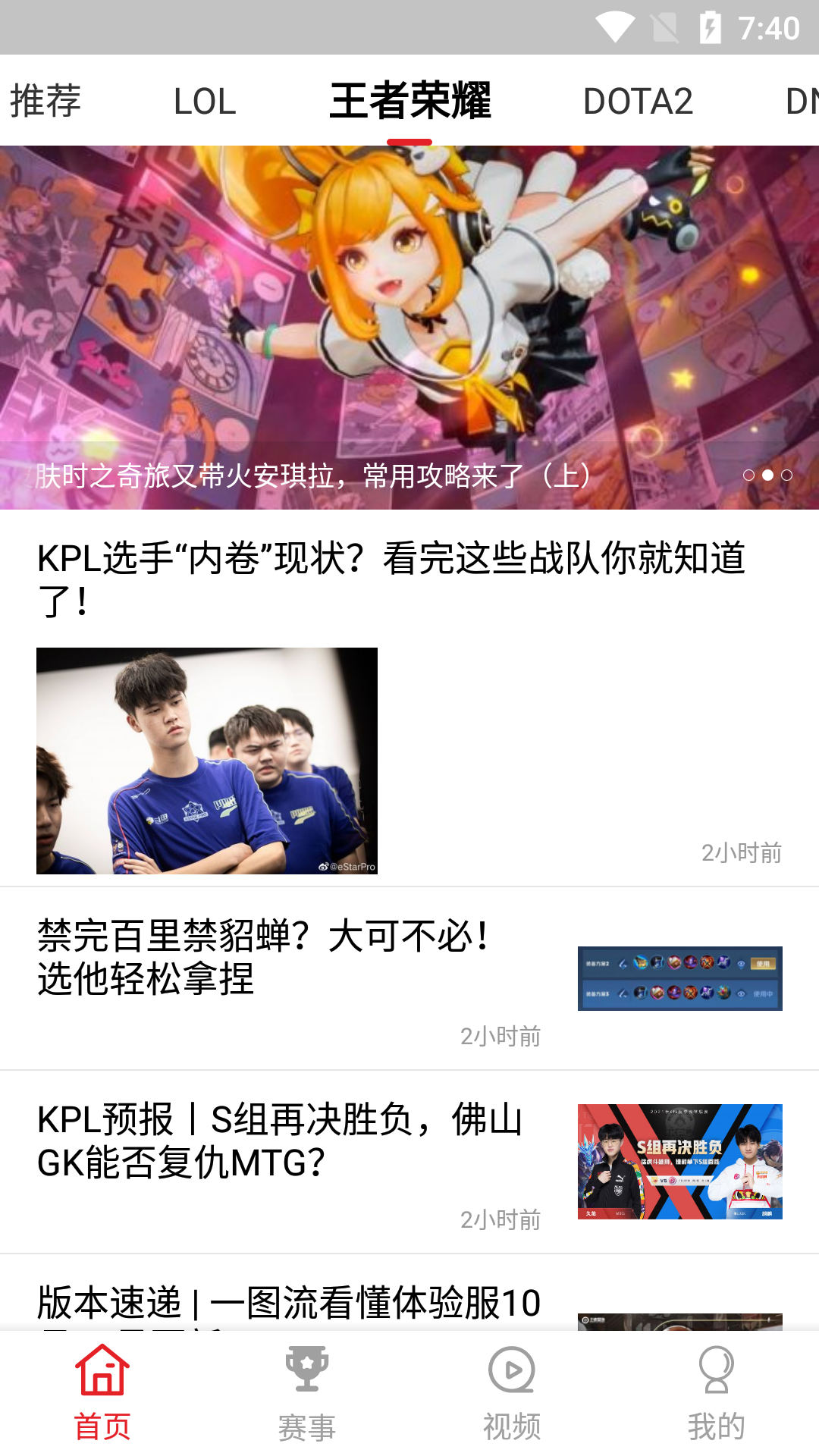The width and height of the screenshot is (819, 1456).
Task: Open the 安琪拉 攻略 banner
Action: pyautogui.click(x=409, y=328)
